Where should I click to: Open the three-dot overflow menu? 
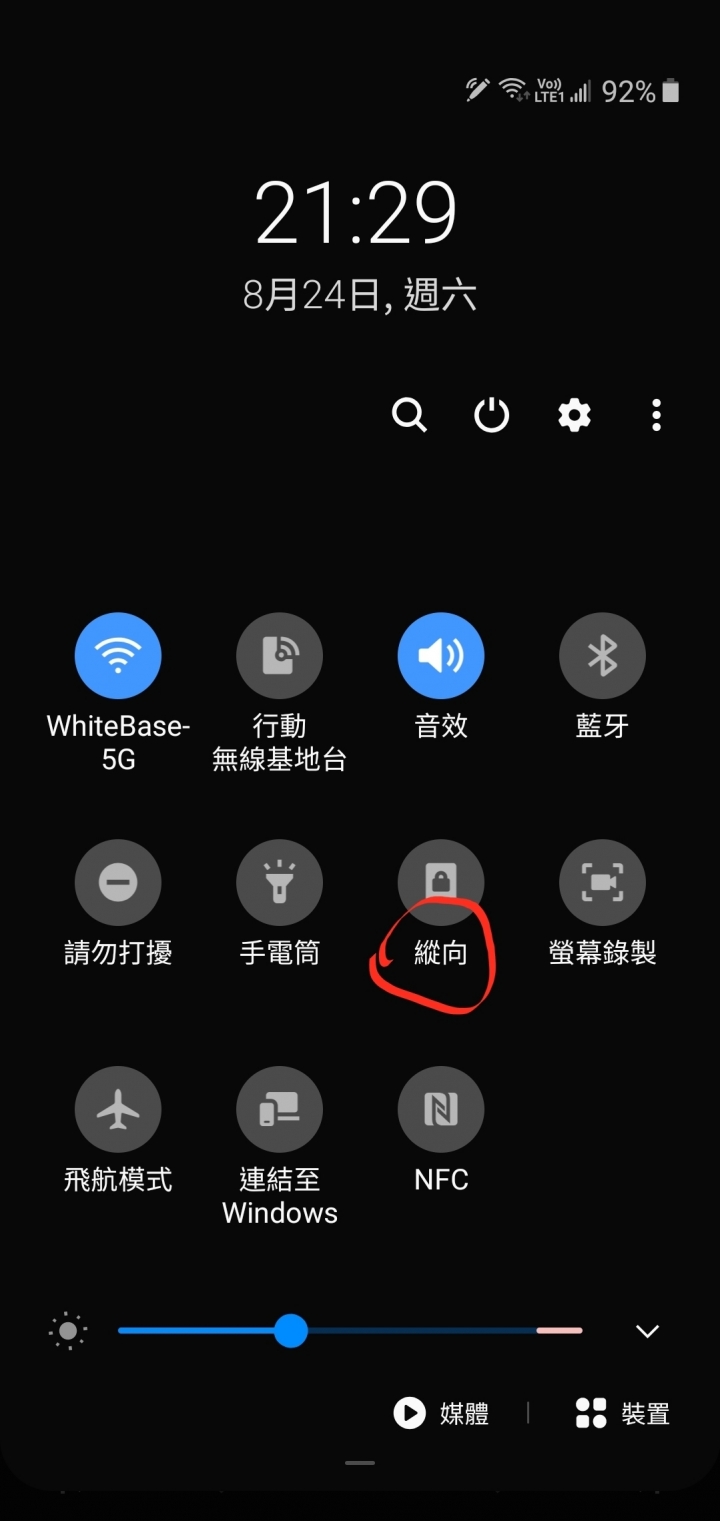click(656, 414)
